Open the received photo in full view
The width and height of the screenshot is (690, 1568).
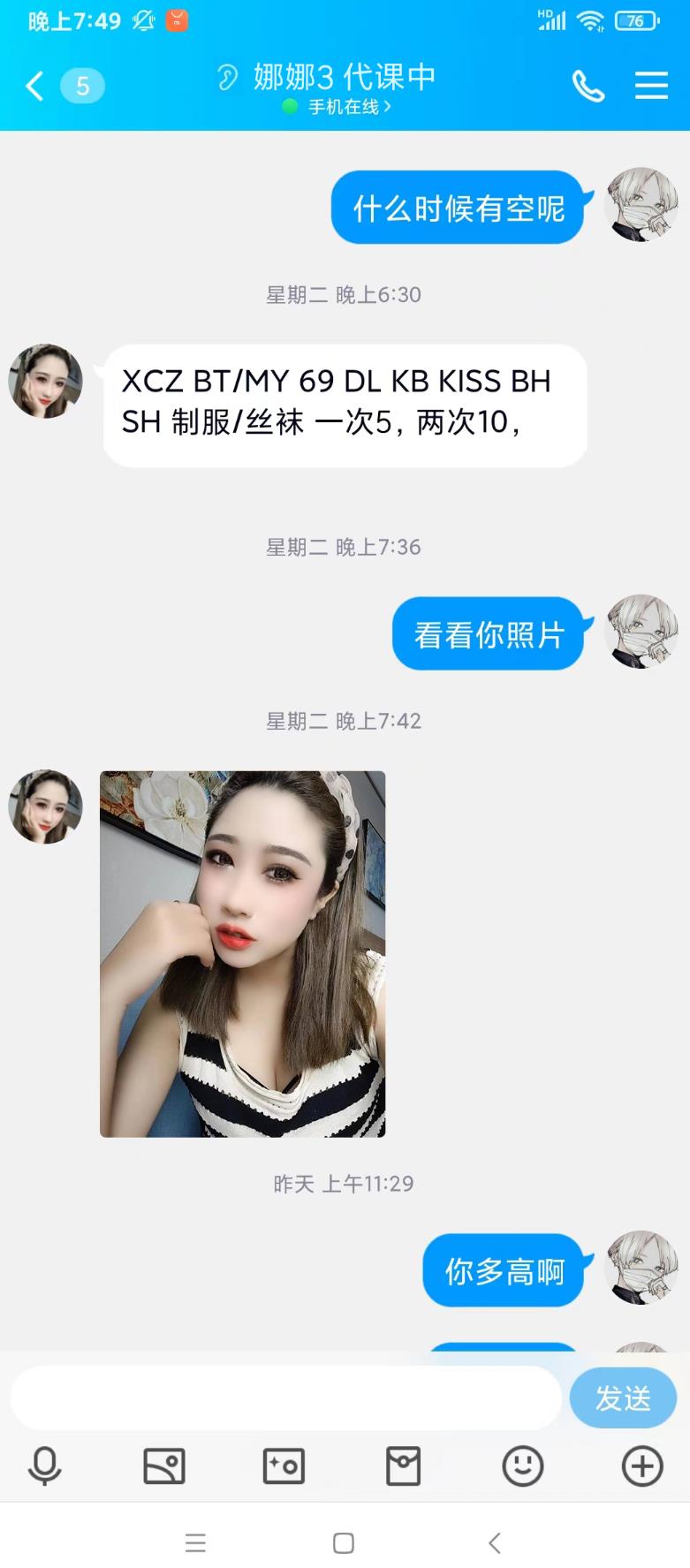tap(242, 953)
